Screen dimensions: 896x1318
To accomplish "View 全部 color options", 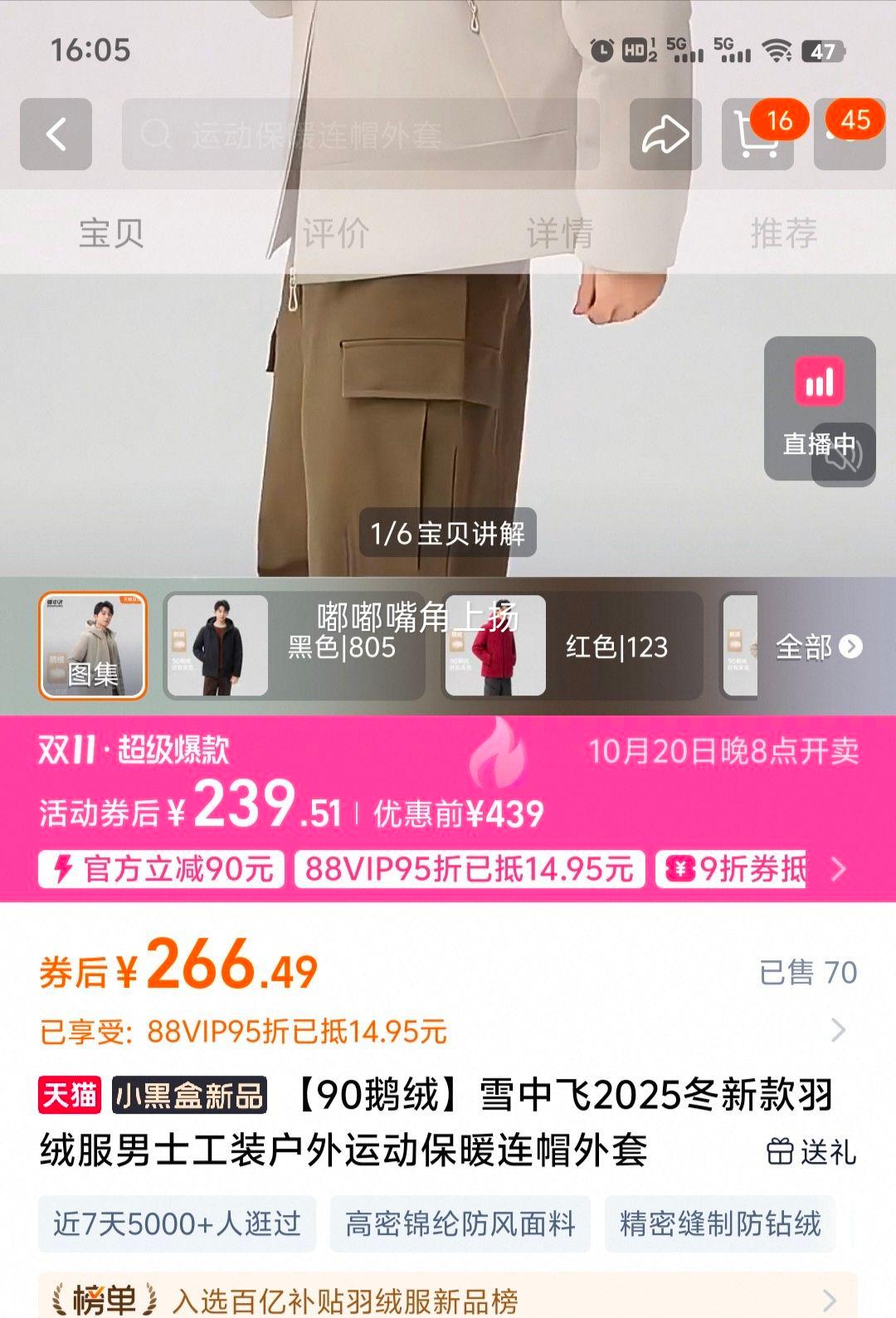I will (x=818, y=647).
